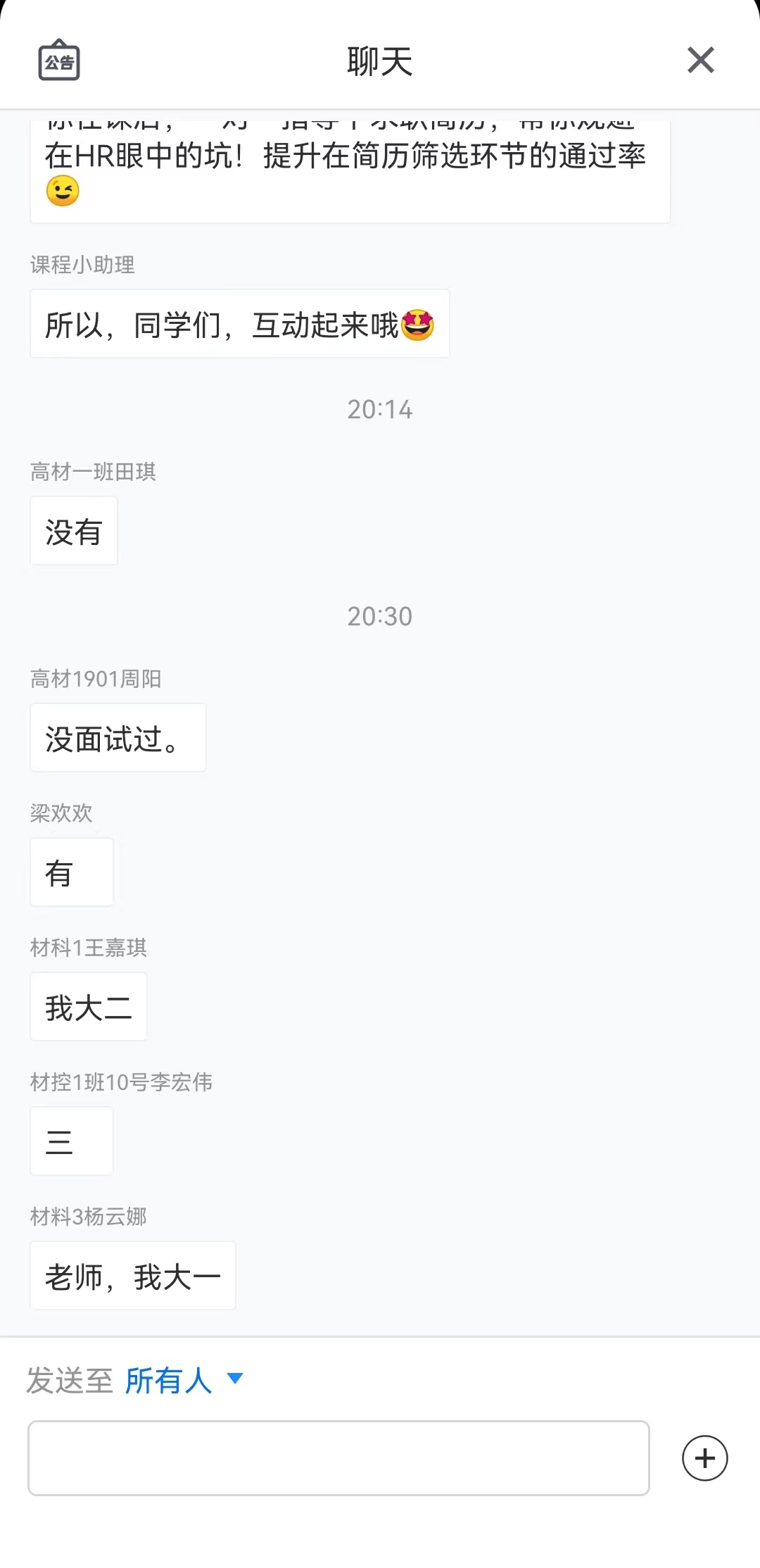
Task: Close the chat panel
Action: [700, 61]
